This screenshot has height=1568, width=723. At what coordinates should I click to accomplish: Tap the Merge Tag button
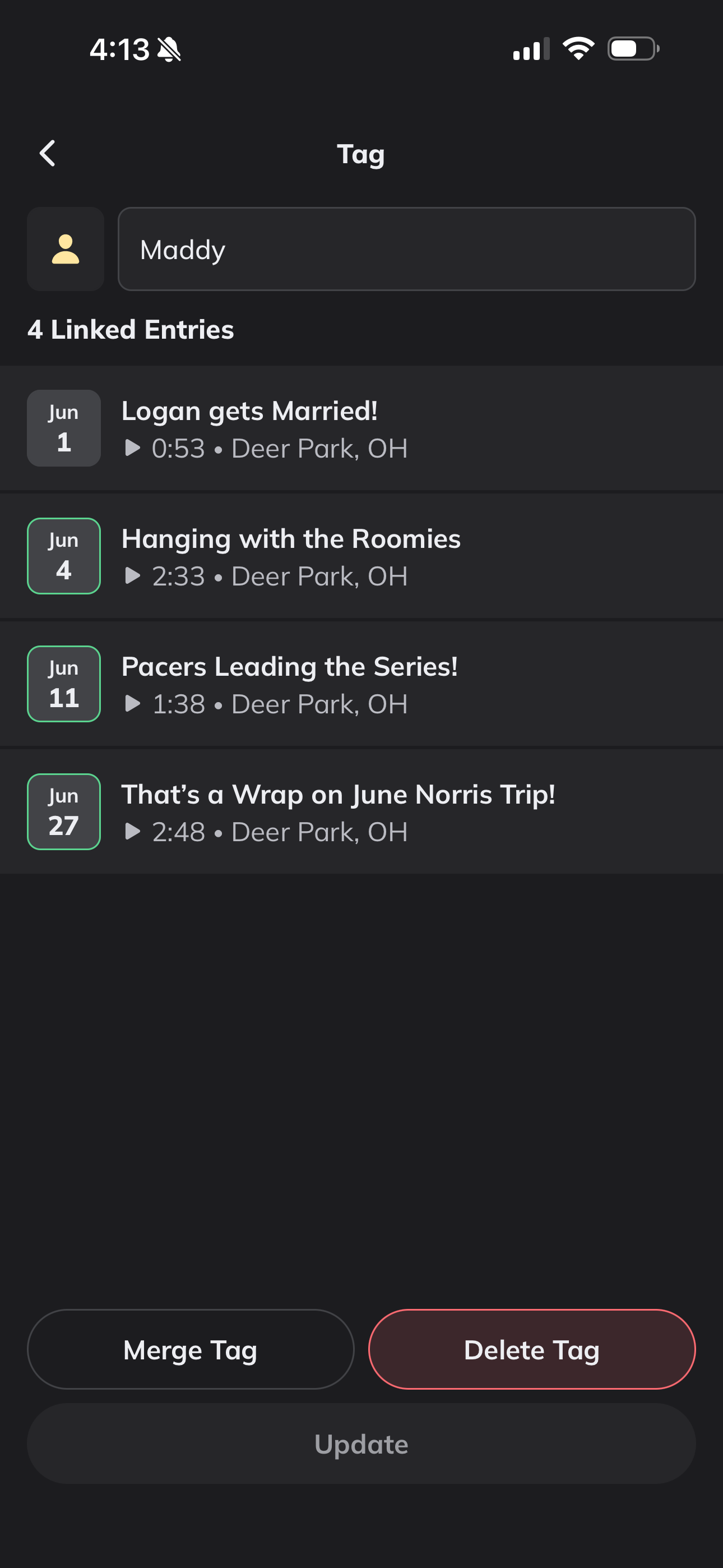click(191, 1349)
